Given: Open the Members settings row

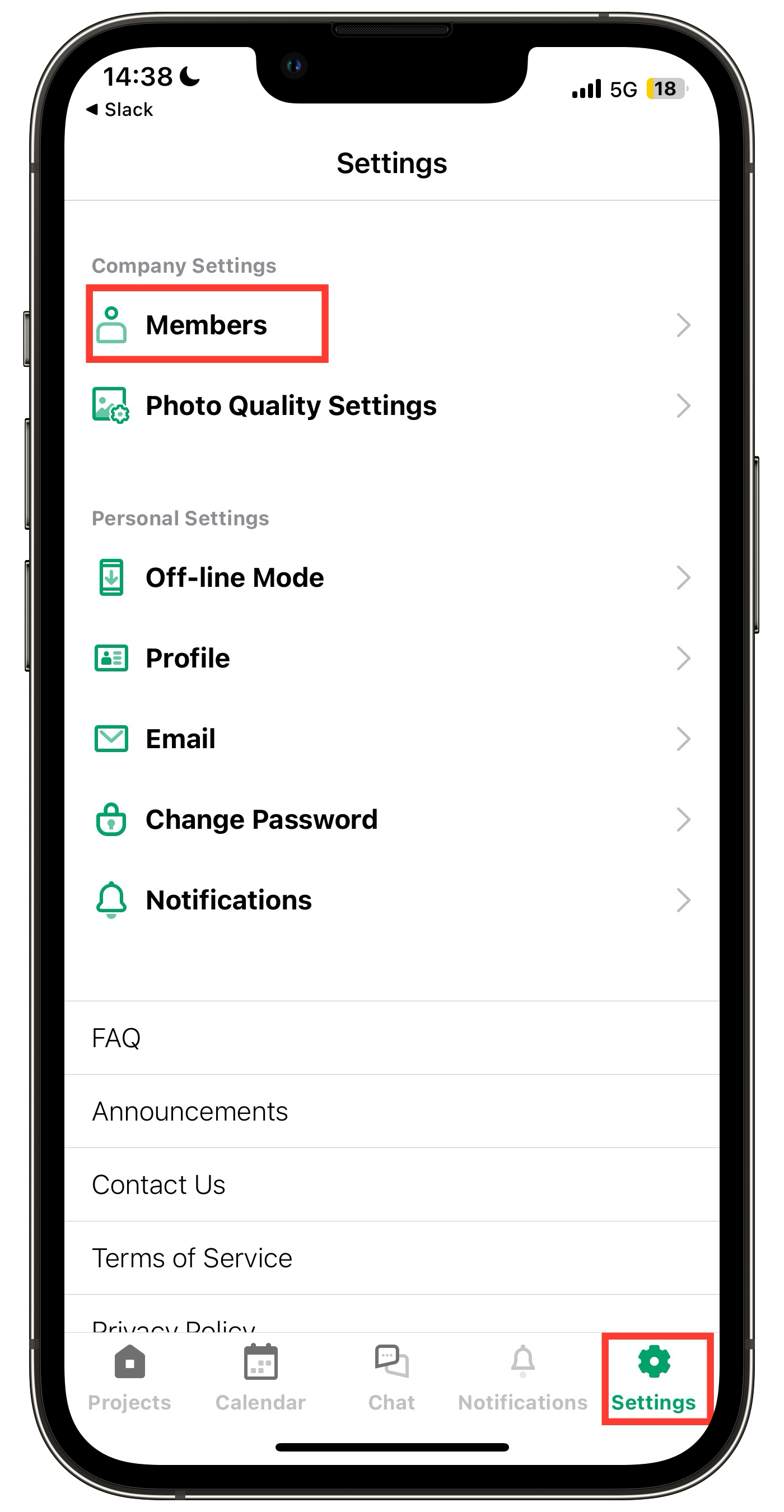Looking at the screenshot, I should [207, 325].
